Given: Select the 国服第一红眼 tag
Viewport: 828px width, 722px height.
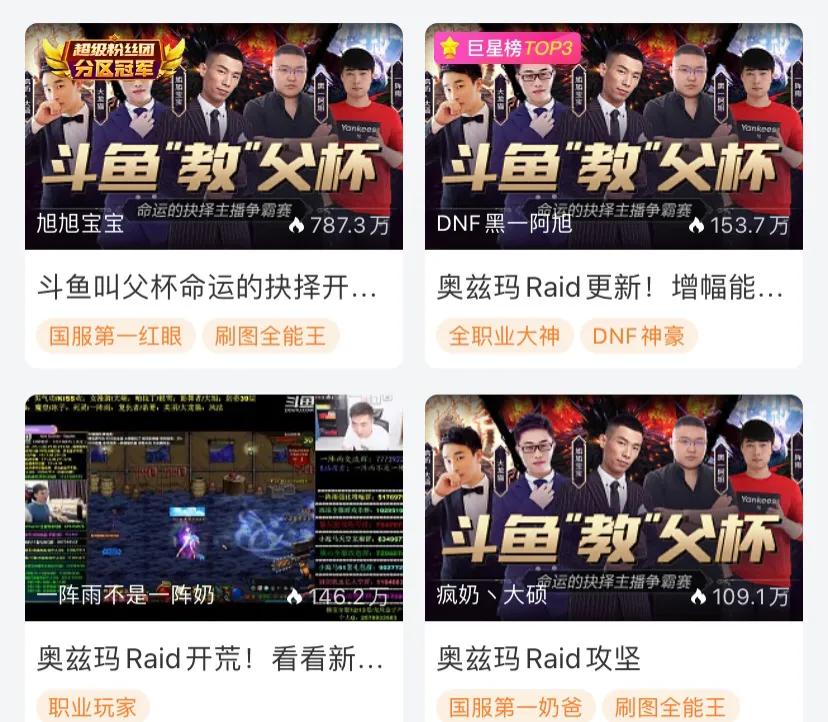Looking at the screenshot, I should [x=116, y=335].
